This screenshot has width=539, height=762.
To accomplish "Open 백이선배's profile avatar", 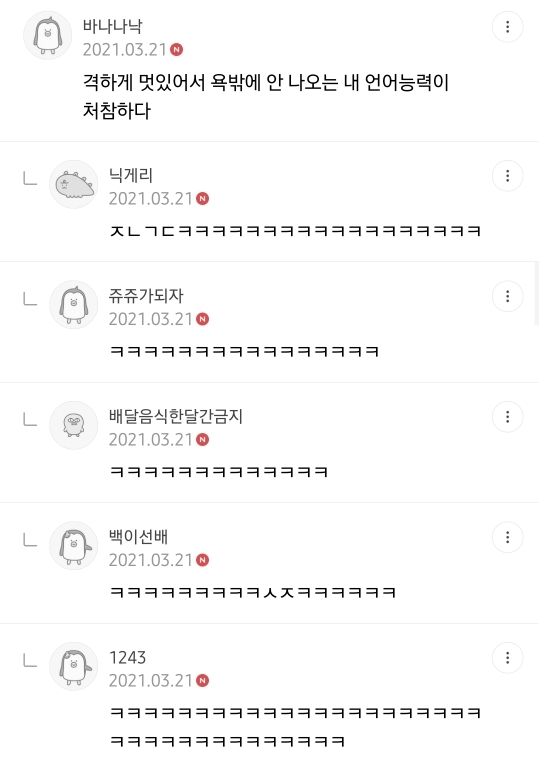I will [x=73, y=546].
